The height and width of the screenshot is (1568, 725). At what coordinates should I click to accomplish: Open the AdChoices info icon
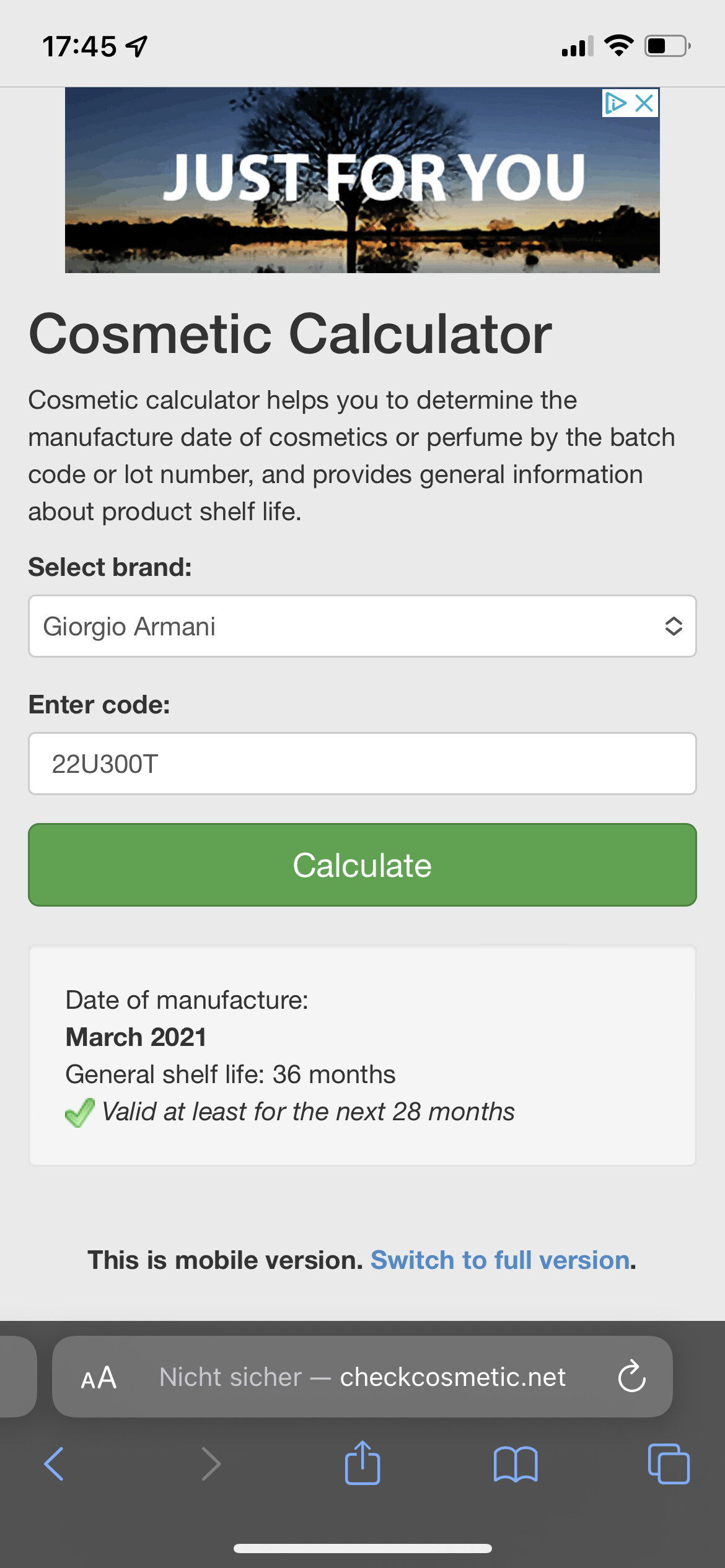tap(616, 103)
